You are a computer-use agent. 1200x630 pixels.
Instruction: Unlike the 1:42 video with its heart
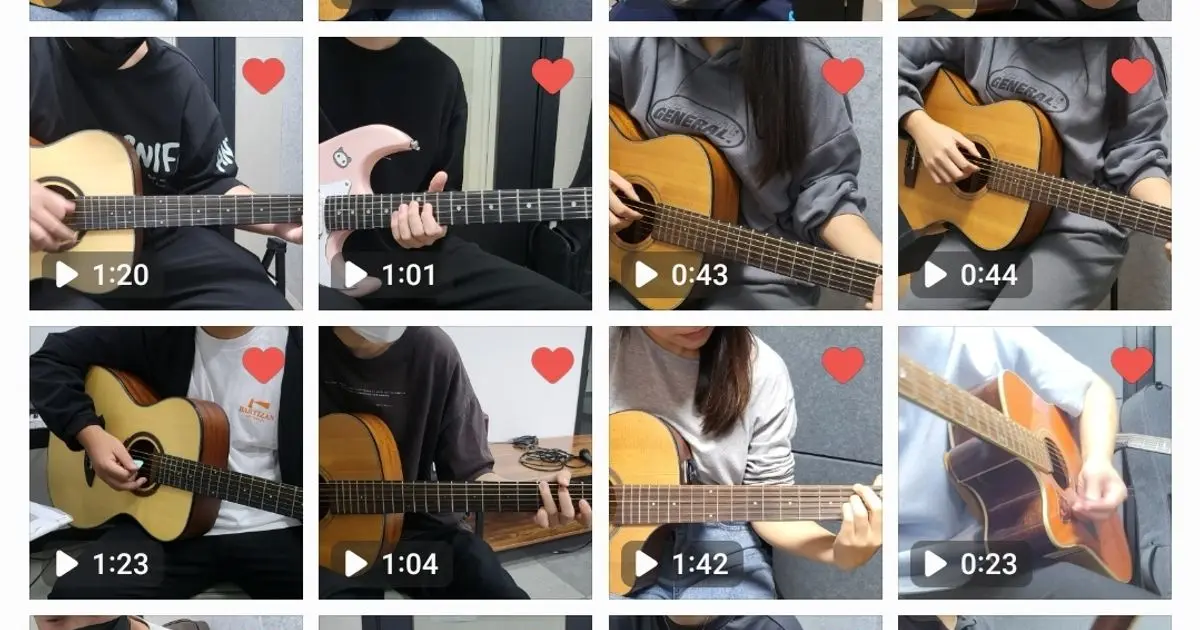843,365
